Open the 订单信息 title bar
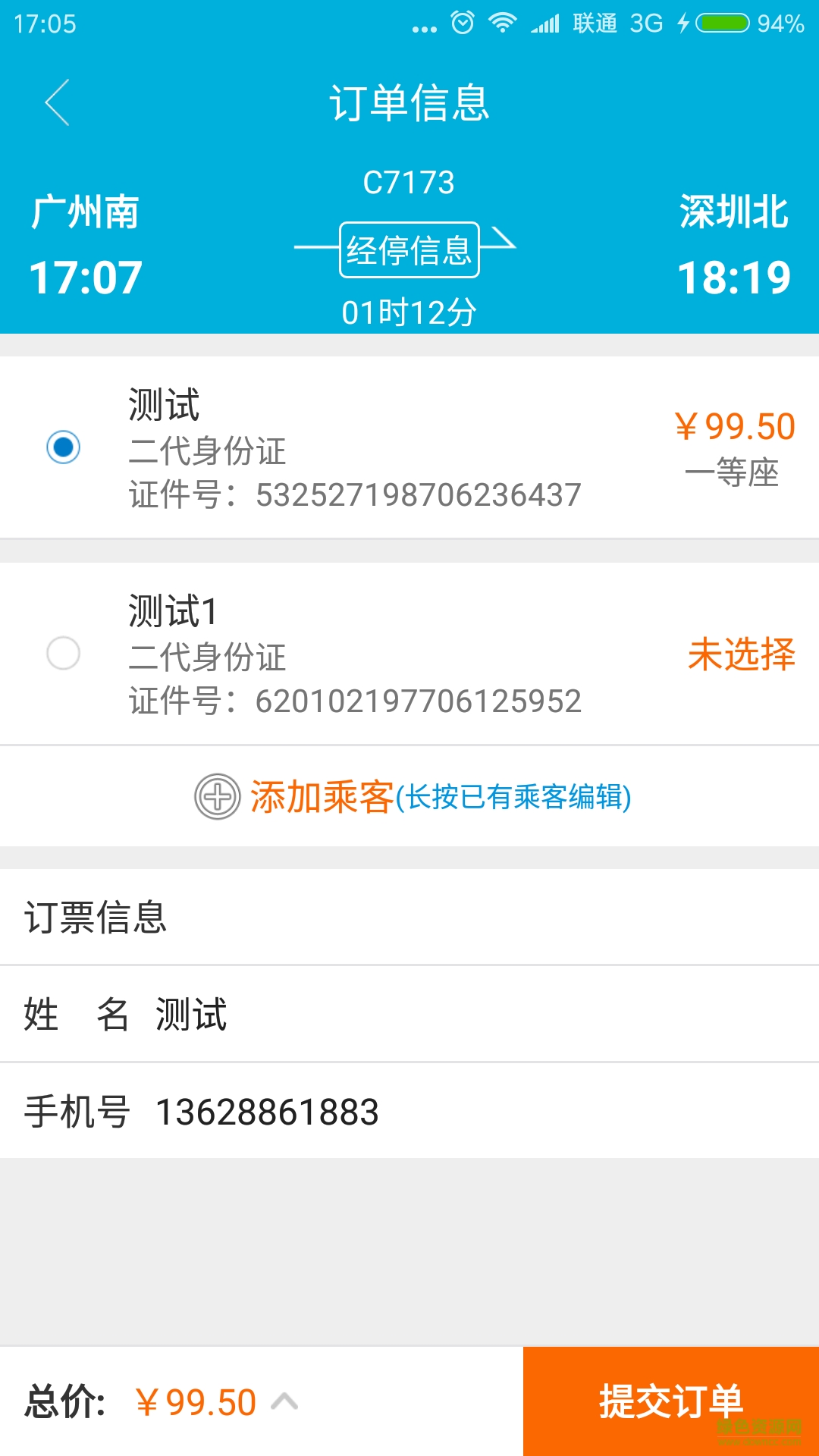The image size is (819, 1456). (409, 104)
